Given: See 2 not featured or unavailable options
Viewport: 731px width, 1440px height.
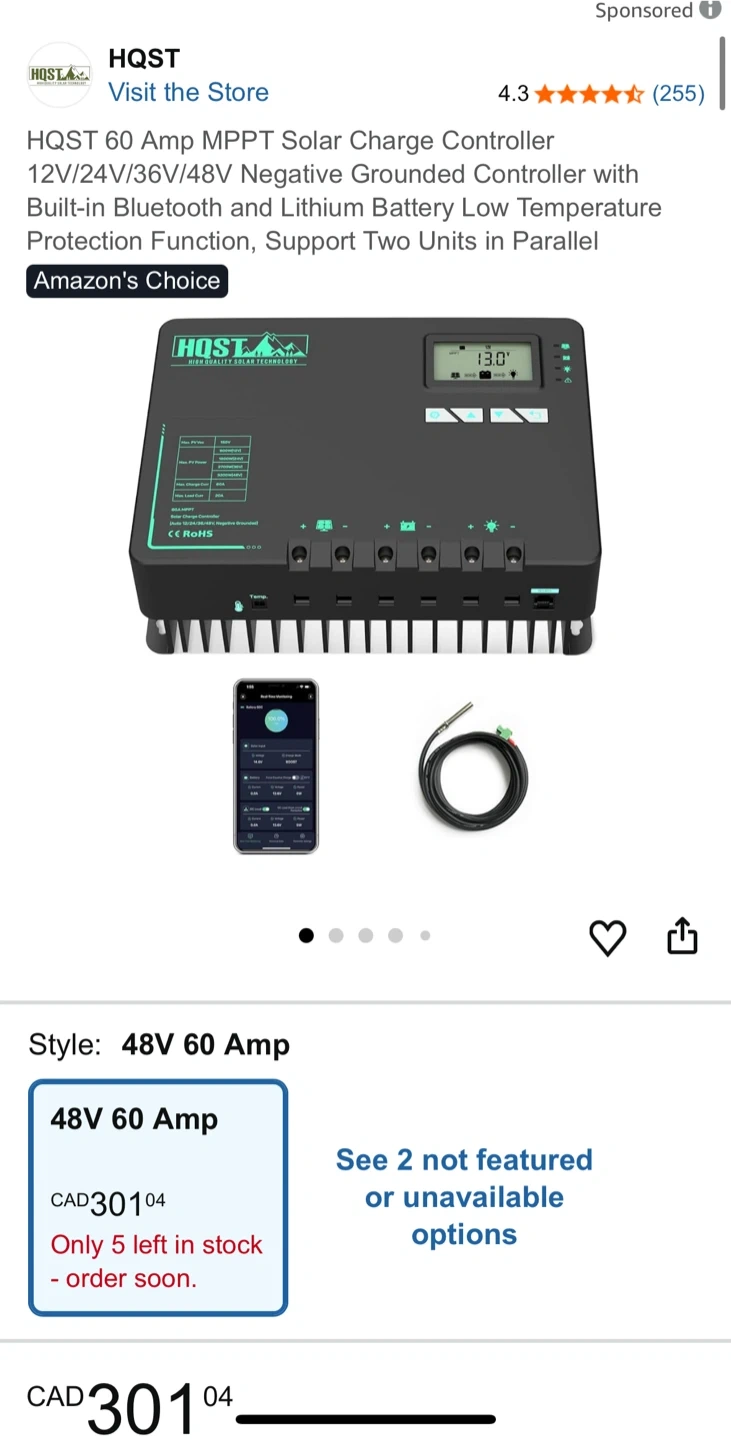Looking at the screenshot, I should coord(464,1197).
